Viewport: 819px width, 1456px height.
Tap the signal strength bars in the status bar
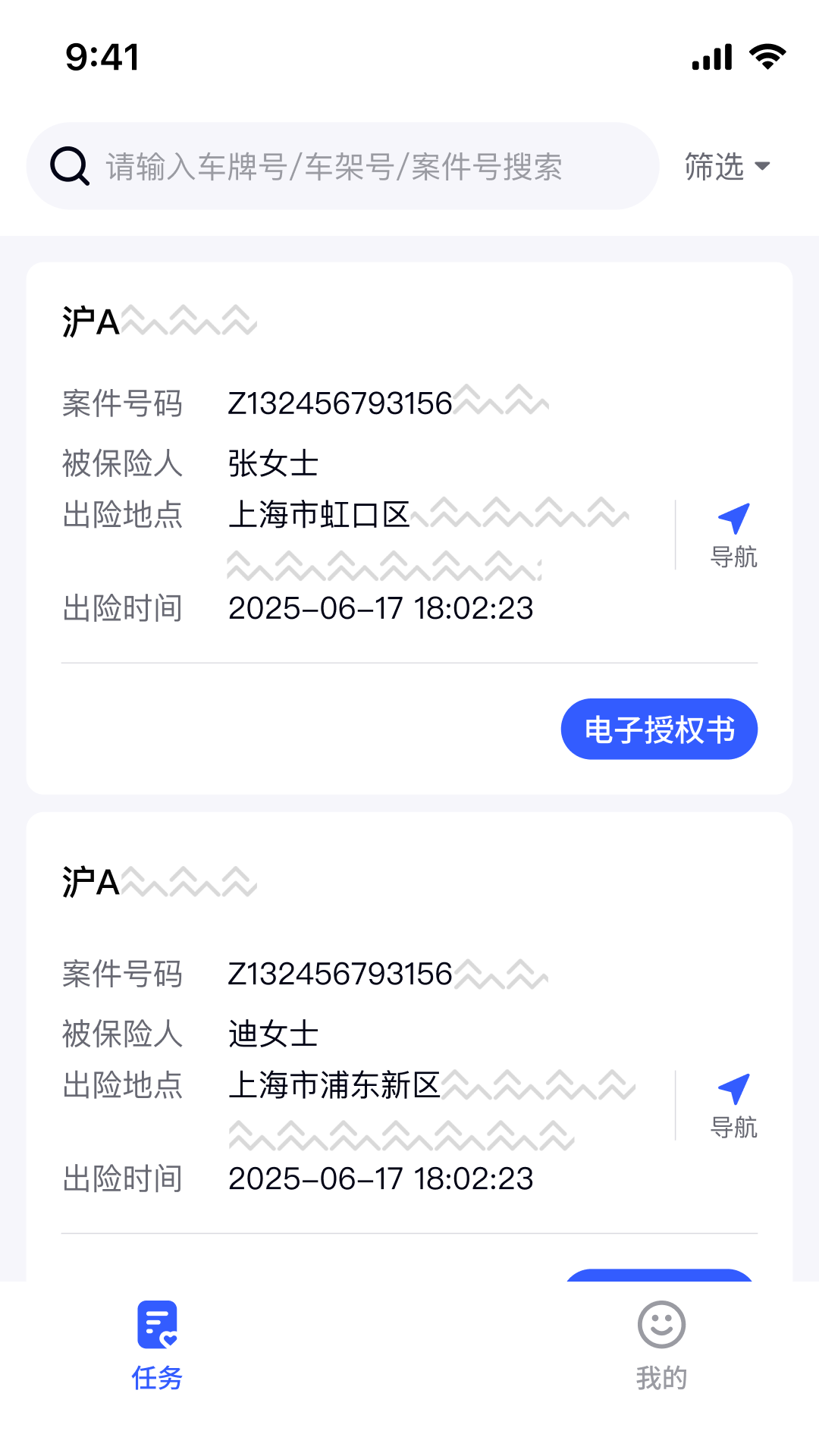coord(711,55)
